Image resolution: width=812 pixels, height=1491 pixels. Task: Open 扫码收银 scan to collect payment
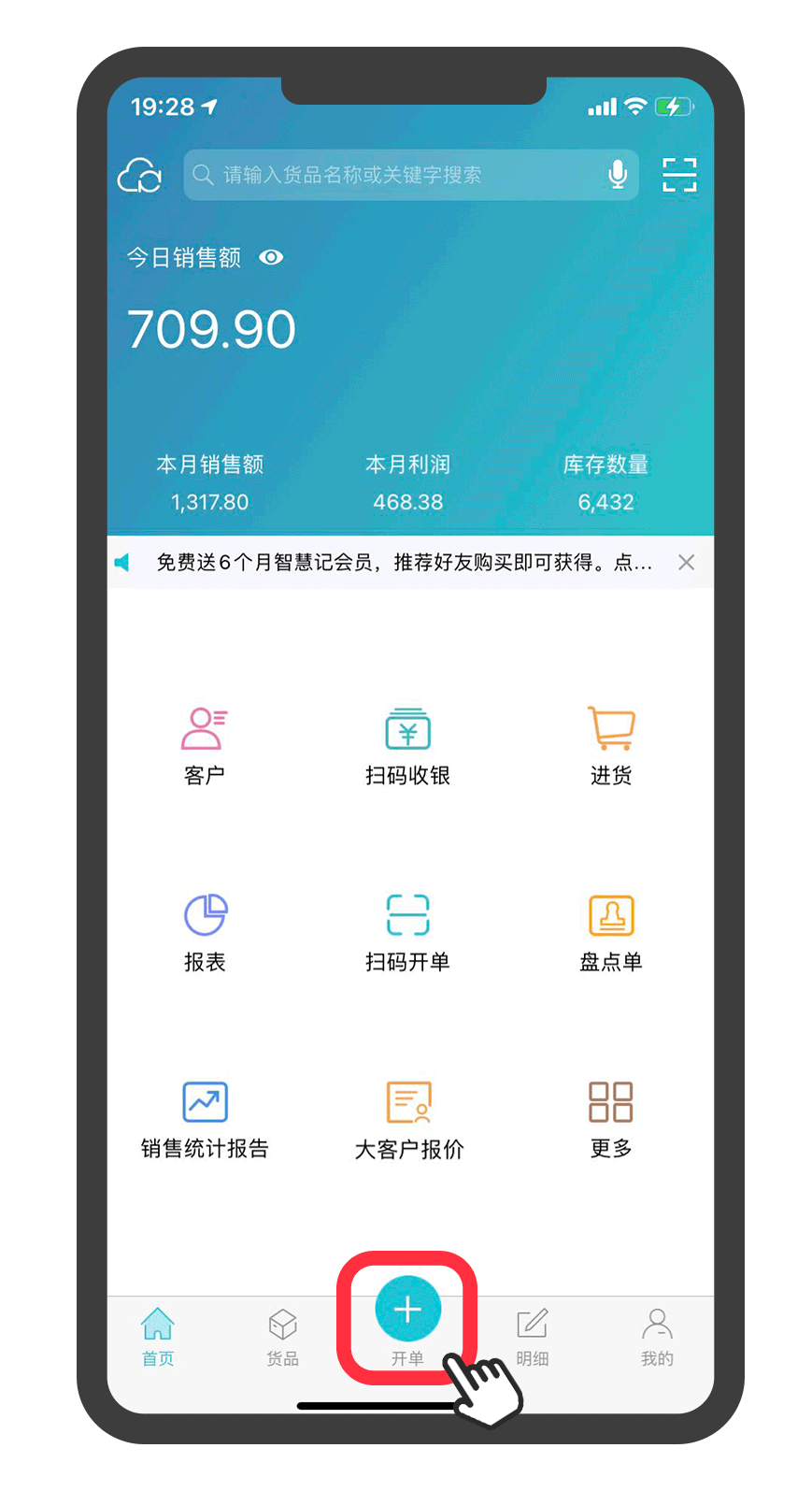click(407, 745)
